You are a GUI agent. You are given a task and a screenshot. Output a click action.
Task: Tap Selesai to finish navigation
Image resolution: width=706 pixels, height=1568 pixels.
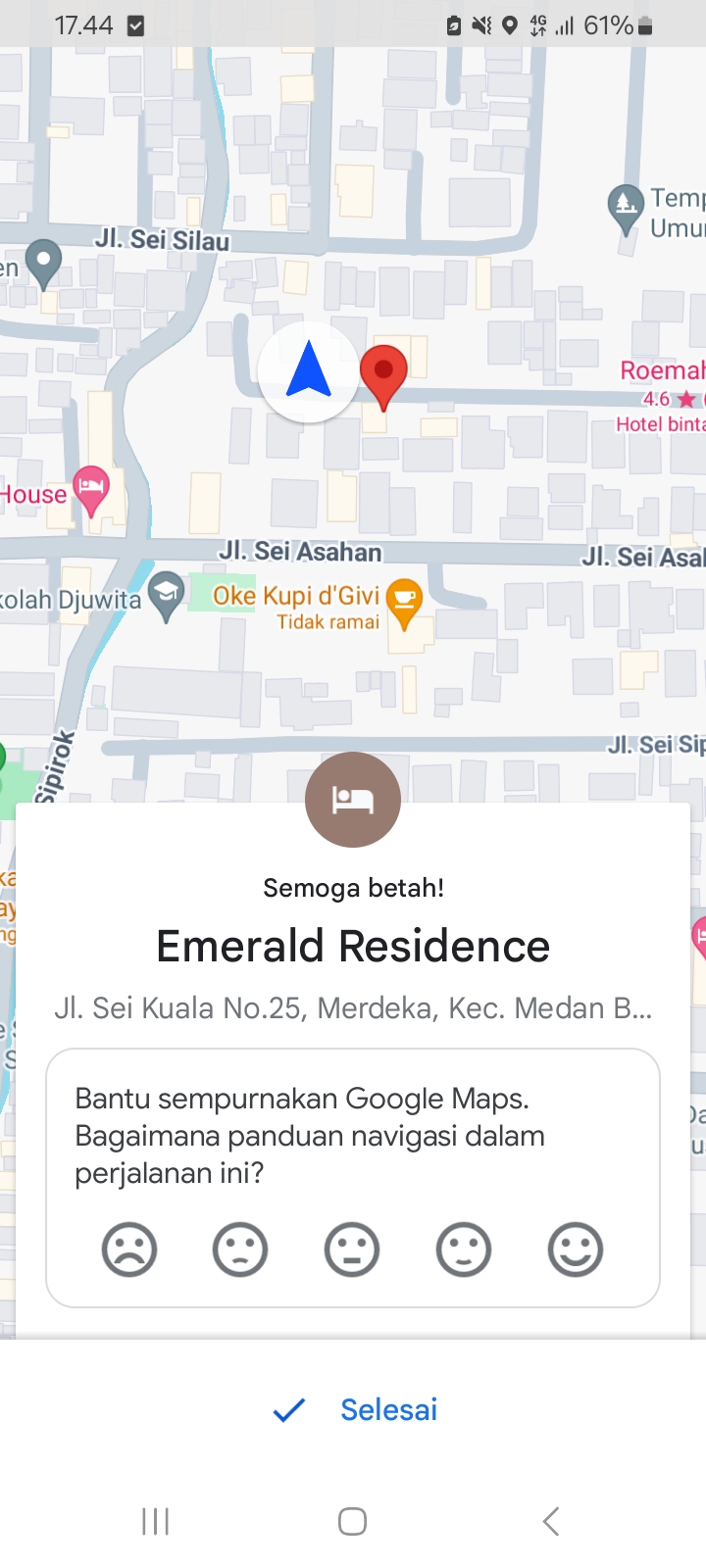pos(355,1409)
